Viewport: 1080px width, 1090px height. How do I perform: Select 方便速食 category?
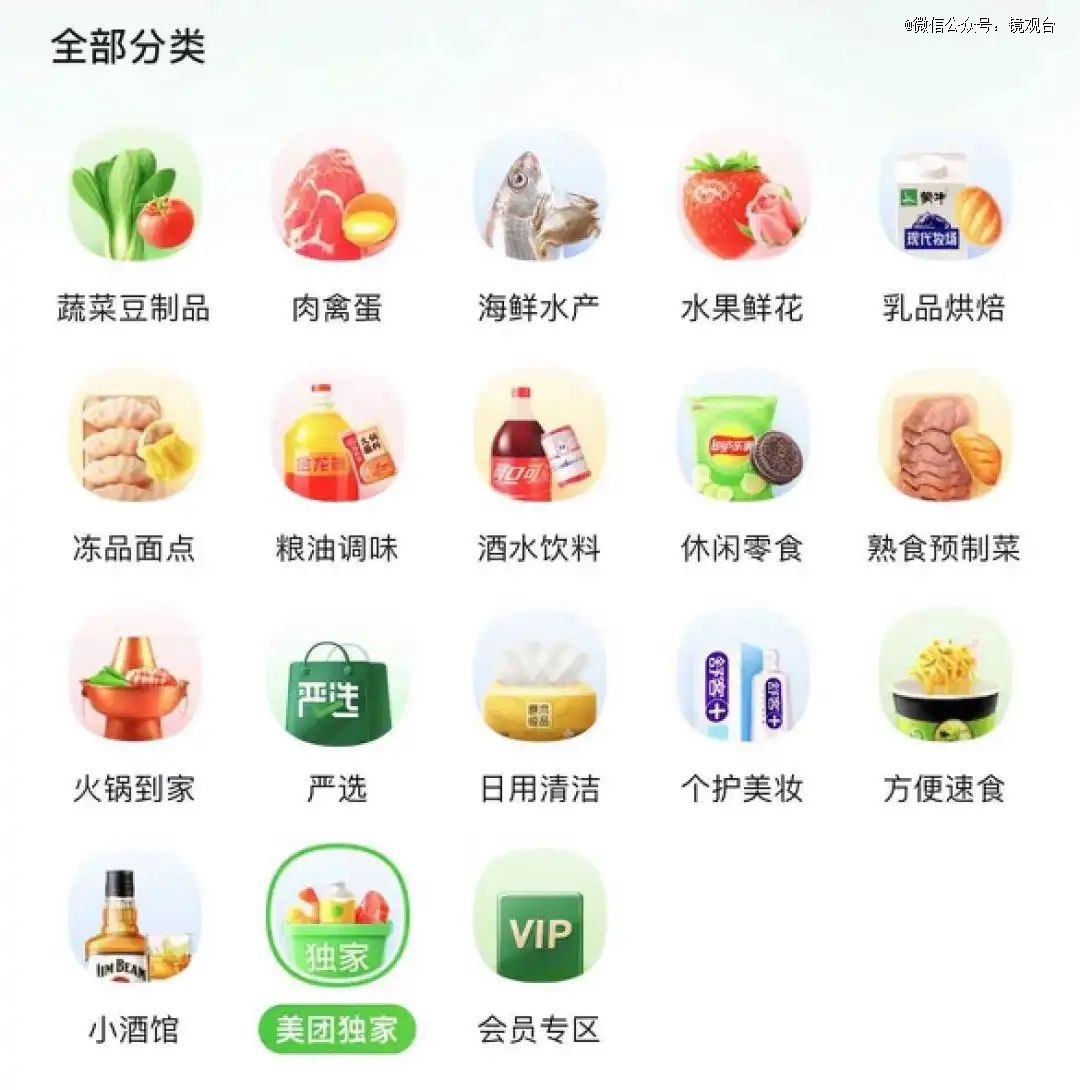pyautogui.click(x=944, y=677)
